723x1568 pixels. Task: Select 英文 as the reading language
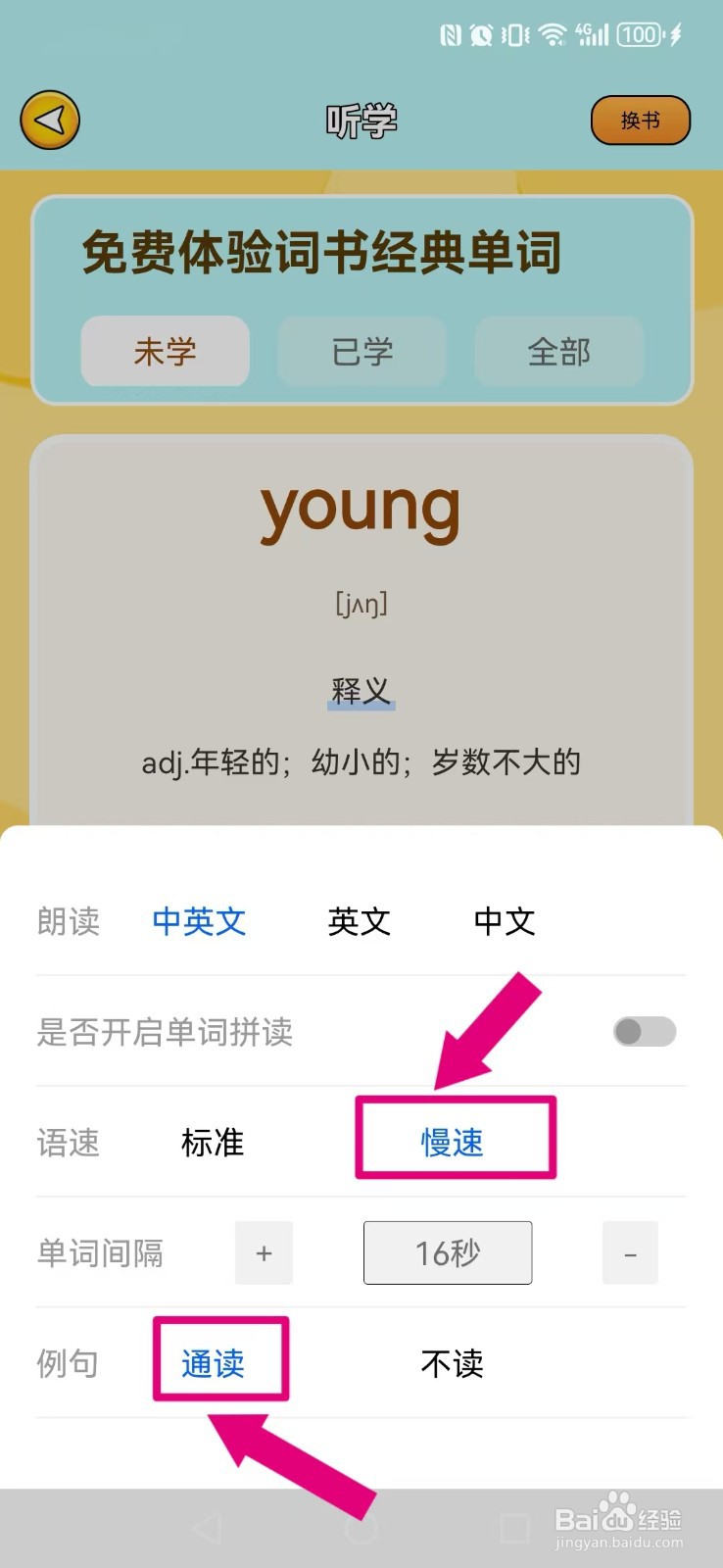coord(359,921)
